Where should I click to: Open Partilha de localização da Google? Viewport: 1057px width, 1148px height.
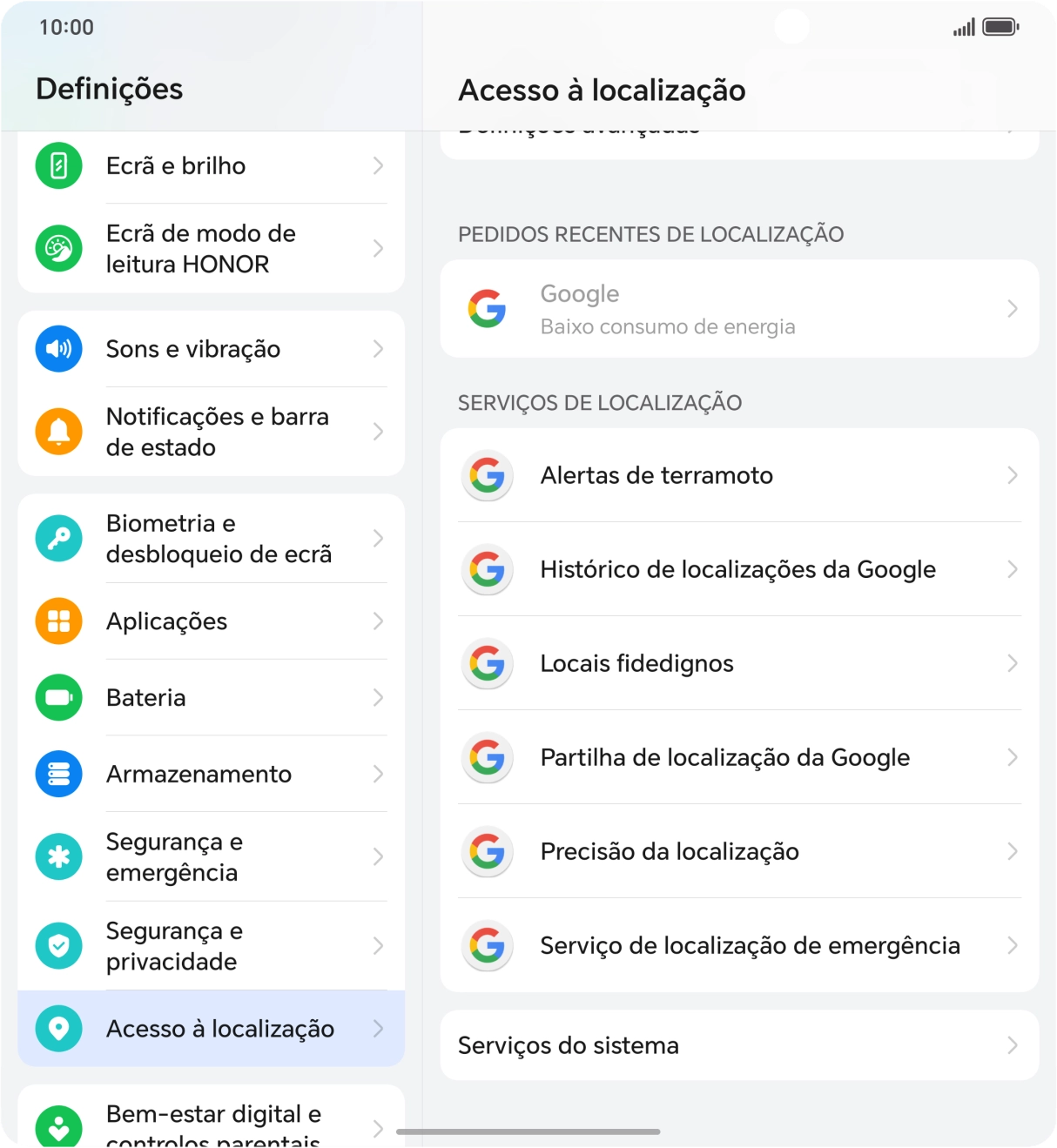tap(739, 757)
